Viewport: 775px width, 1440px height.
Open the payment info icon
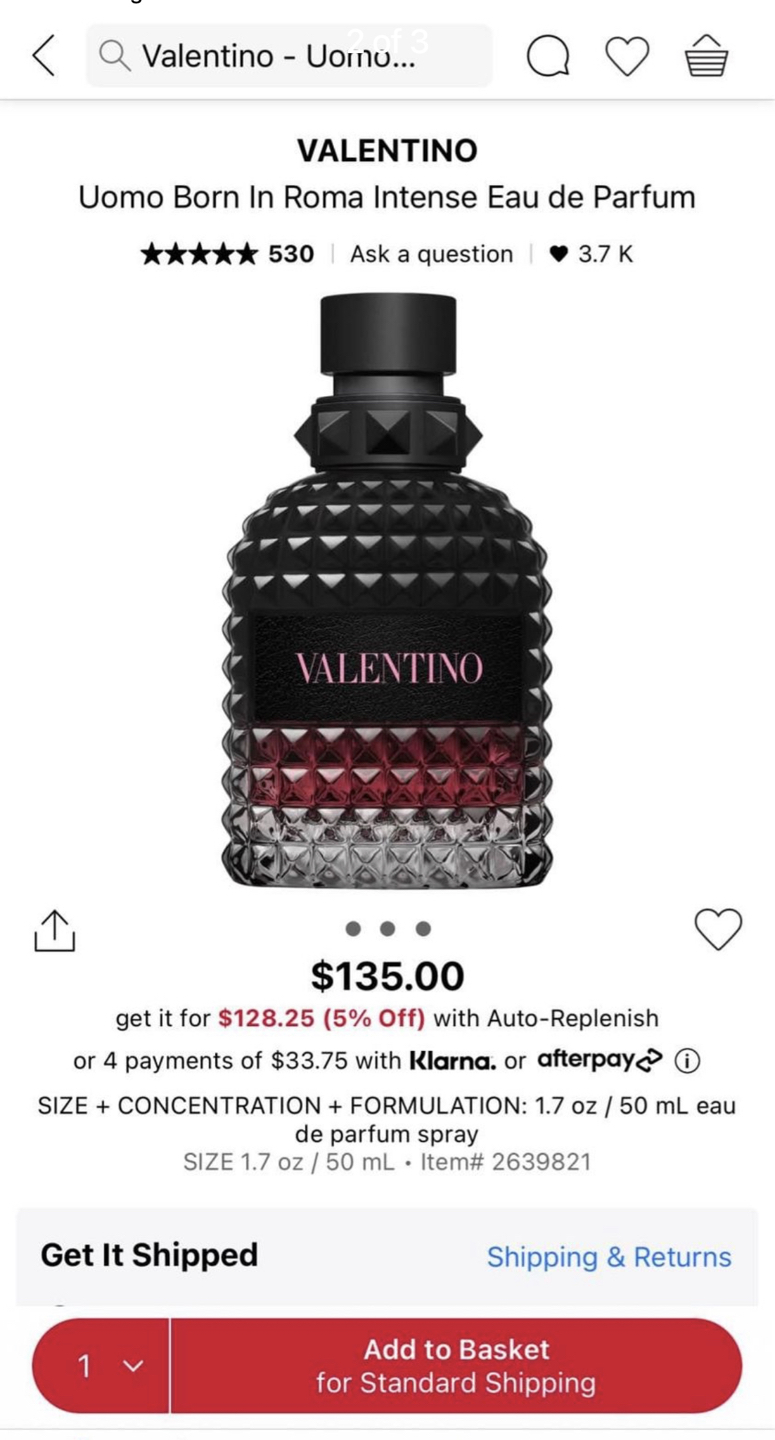686,1061
